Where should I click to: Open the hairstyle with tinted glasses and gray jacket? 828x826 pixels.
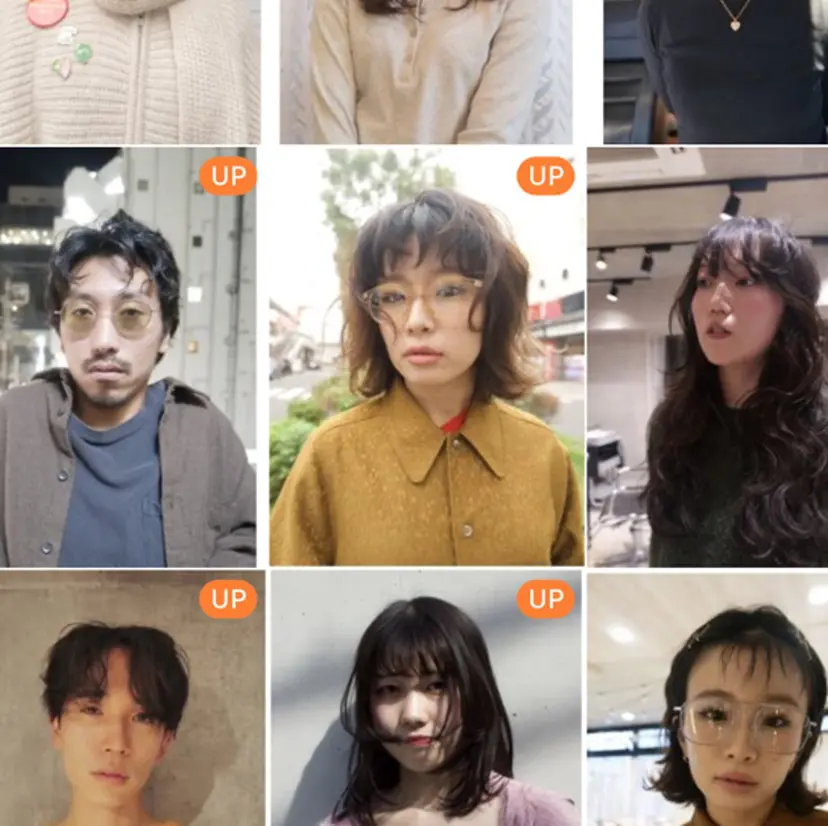point(128,357)
